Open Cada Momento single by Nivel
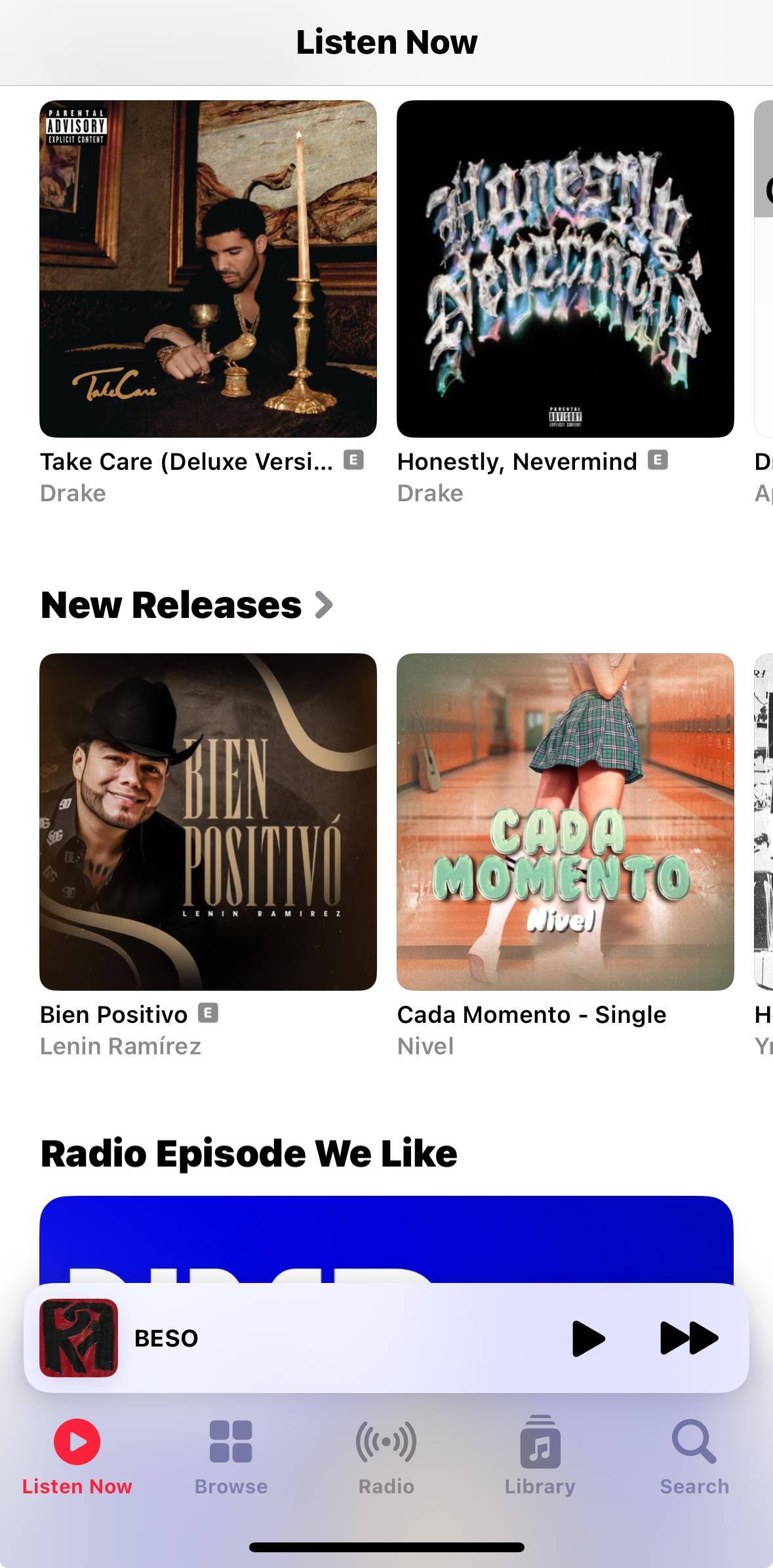 click(x=565, y=822)
